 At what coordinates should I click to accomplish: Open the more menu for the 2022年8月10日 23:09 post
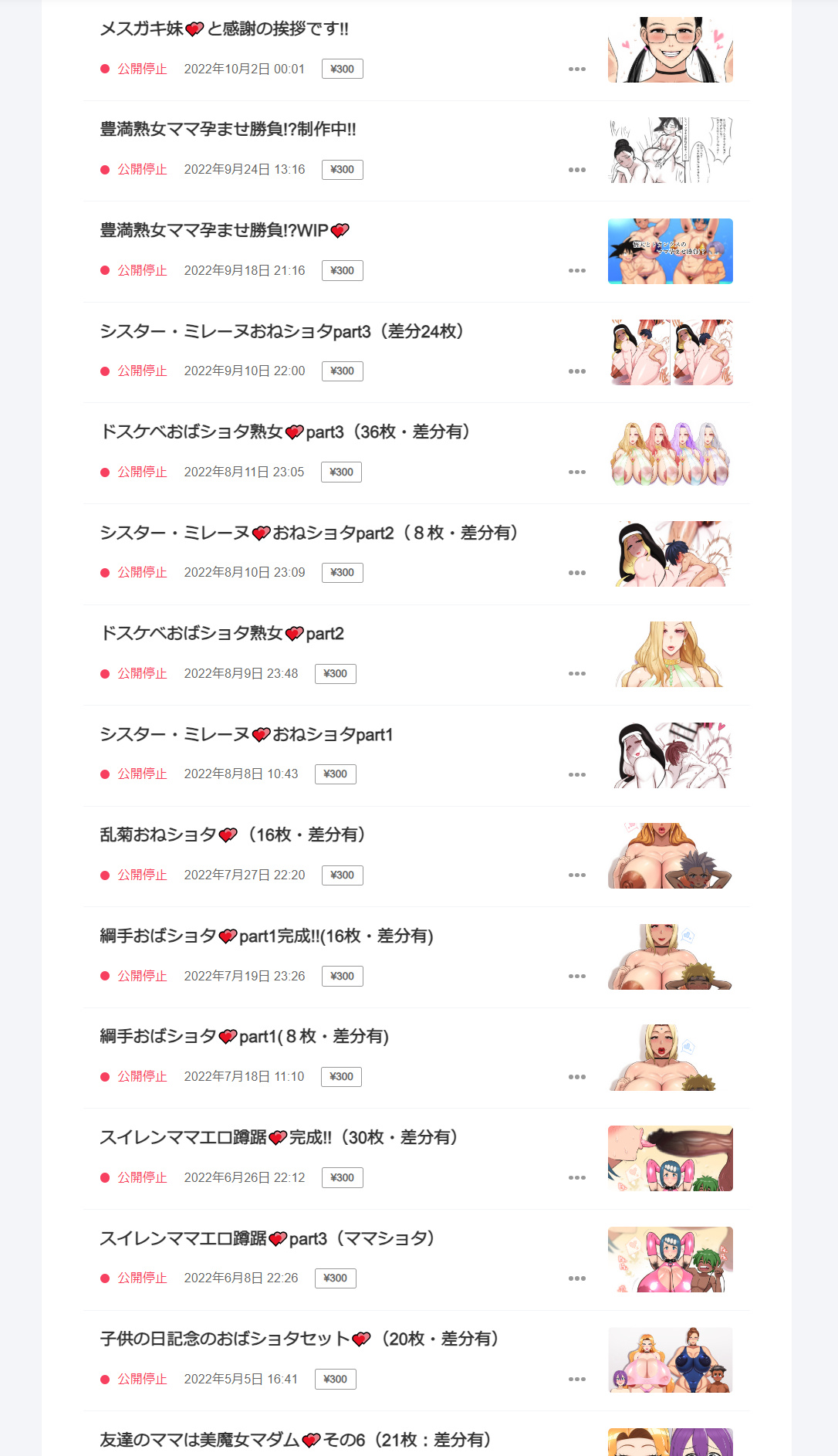[x=576, y=573]
